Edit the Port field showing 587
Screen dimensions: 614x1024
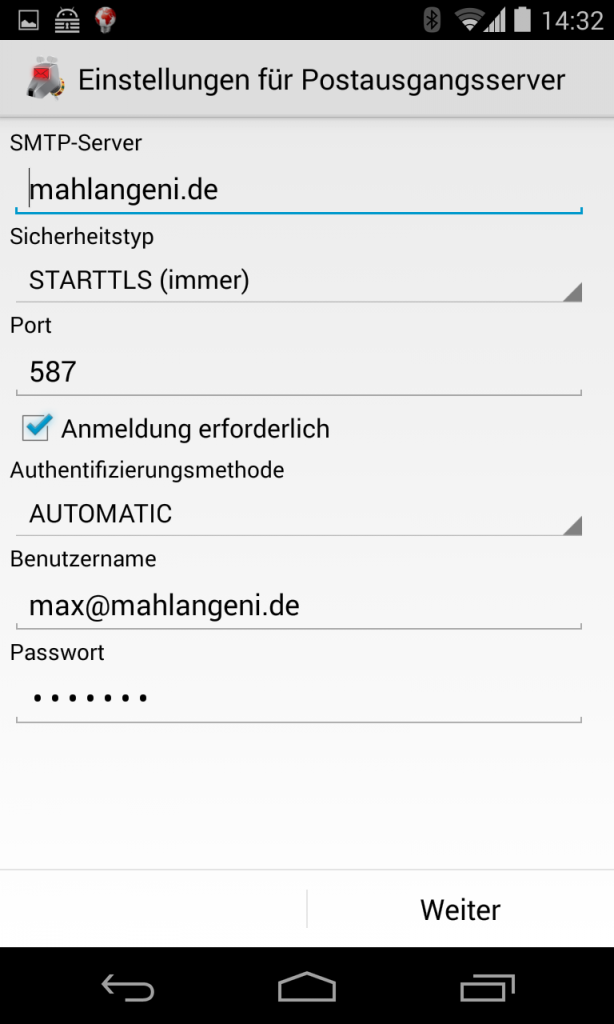(298, 373)
